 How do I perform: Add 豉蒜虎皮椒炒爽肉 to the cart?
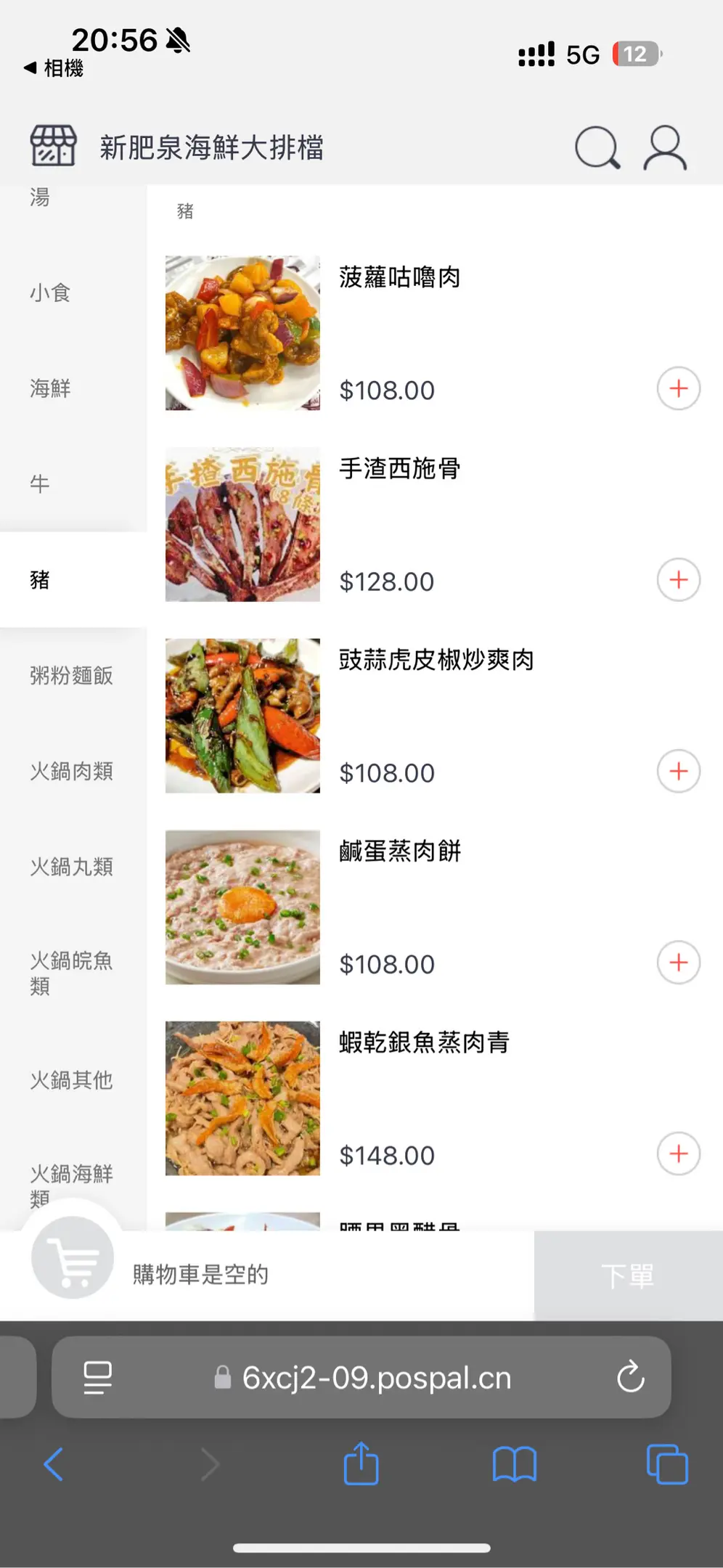pos(678,771)
